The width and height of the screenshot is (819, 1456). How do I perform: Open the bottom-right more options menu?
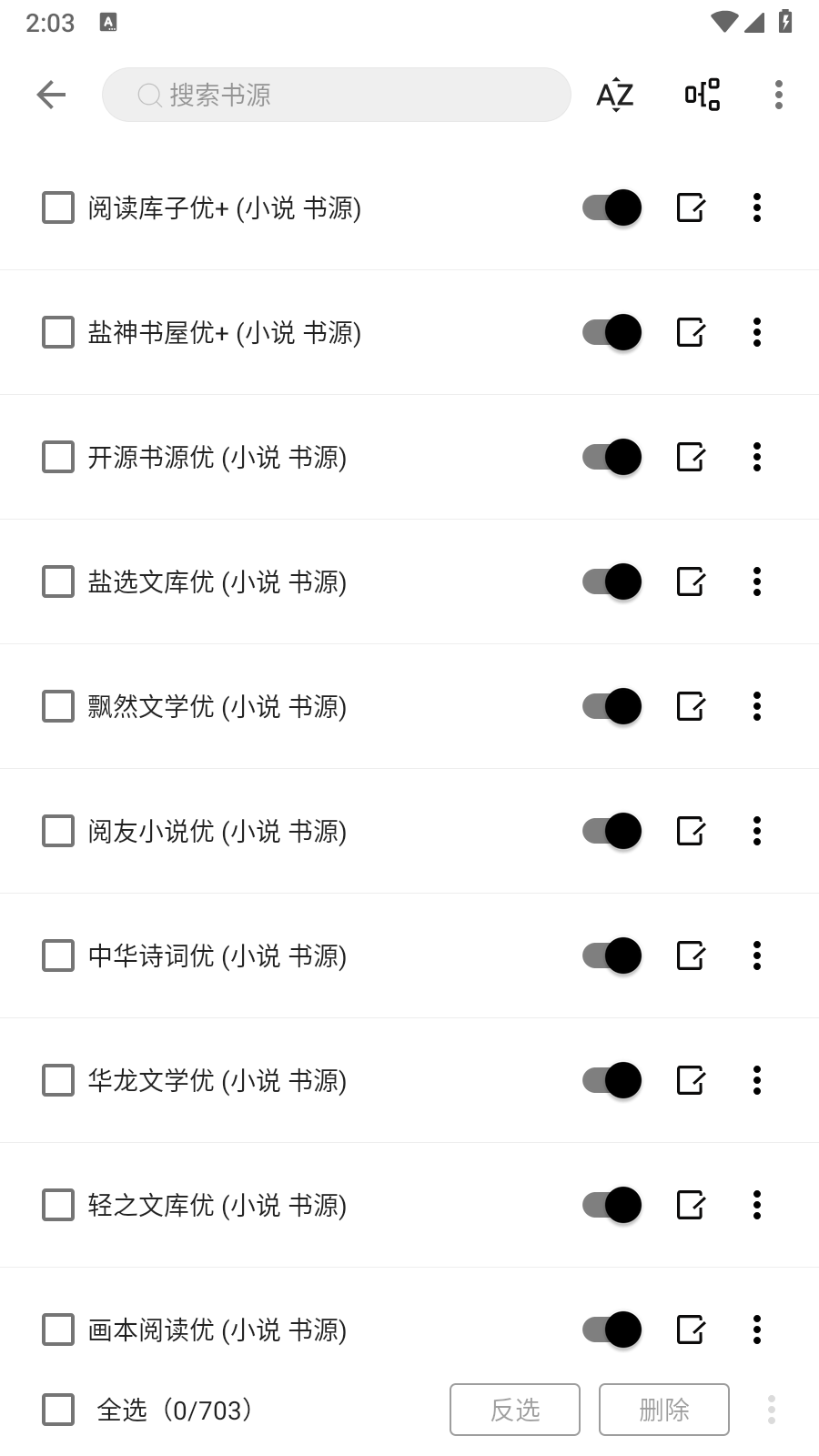771,1410
